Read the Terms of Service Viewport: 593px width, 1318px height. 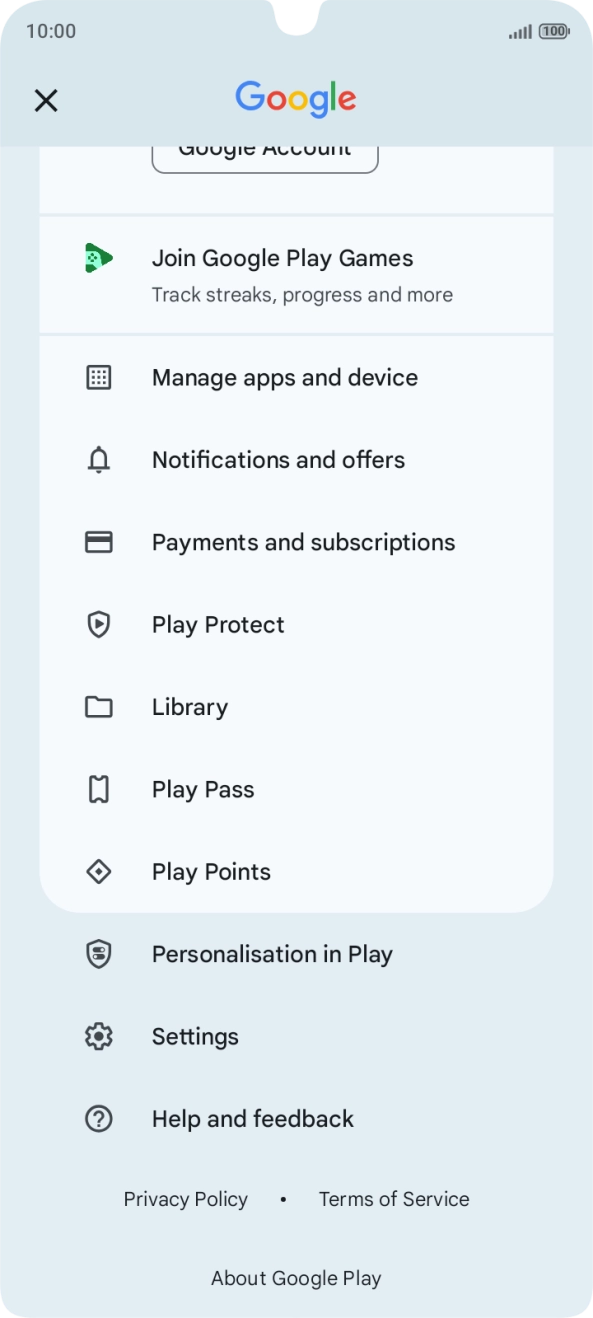pyautogui.click(x=394, y=1199)
